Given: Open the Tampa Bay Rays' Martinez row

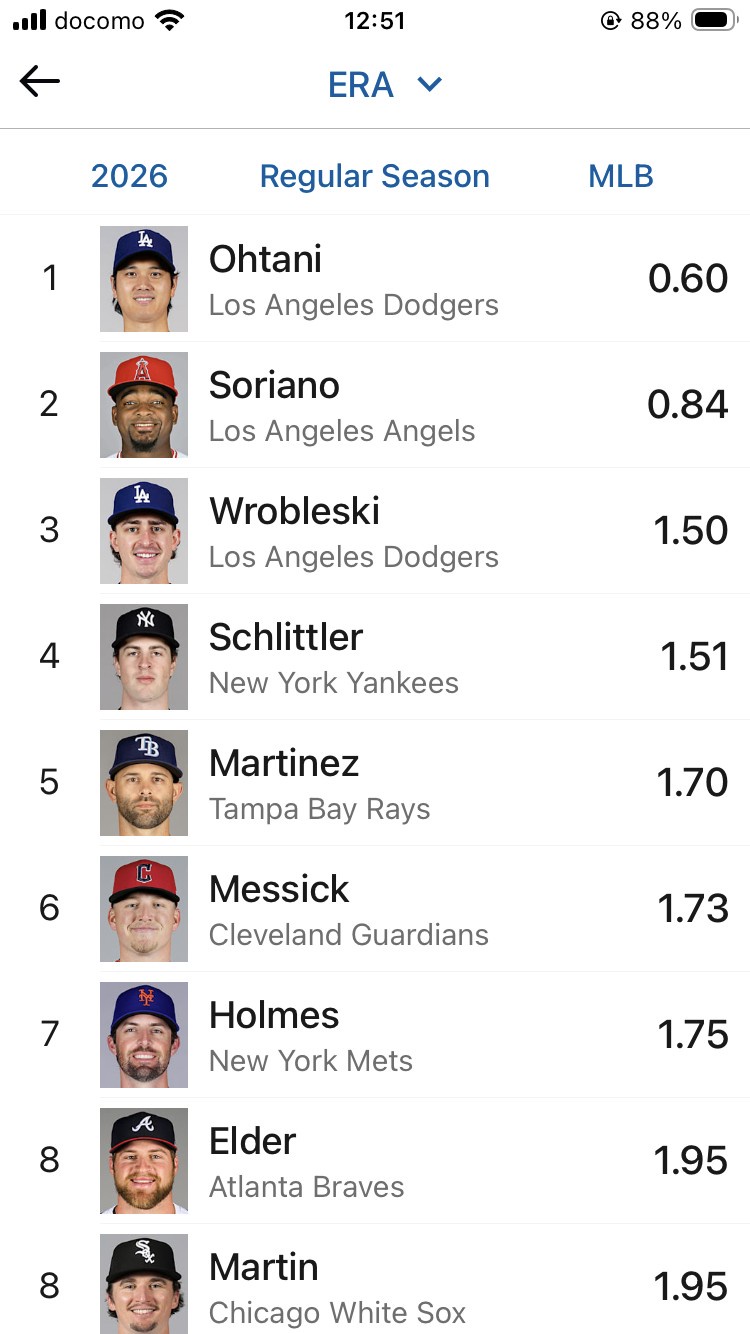Looking at the screenshot, I should (x=375, y=783).
